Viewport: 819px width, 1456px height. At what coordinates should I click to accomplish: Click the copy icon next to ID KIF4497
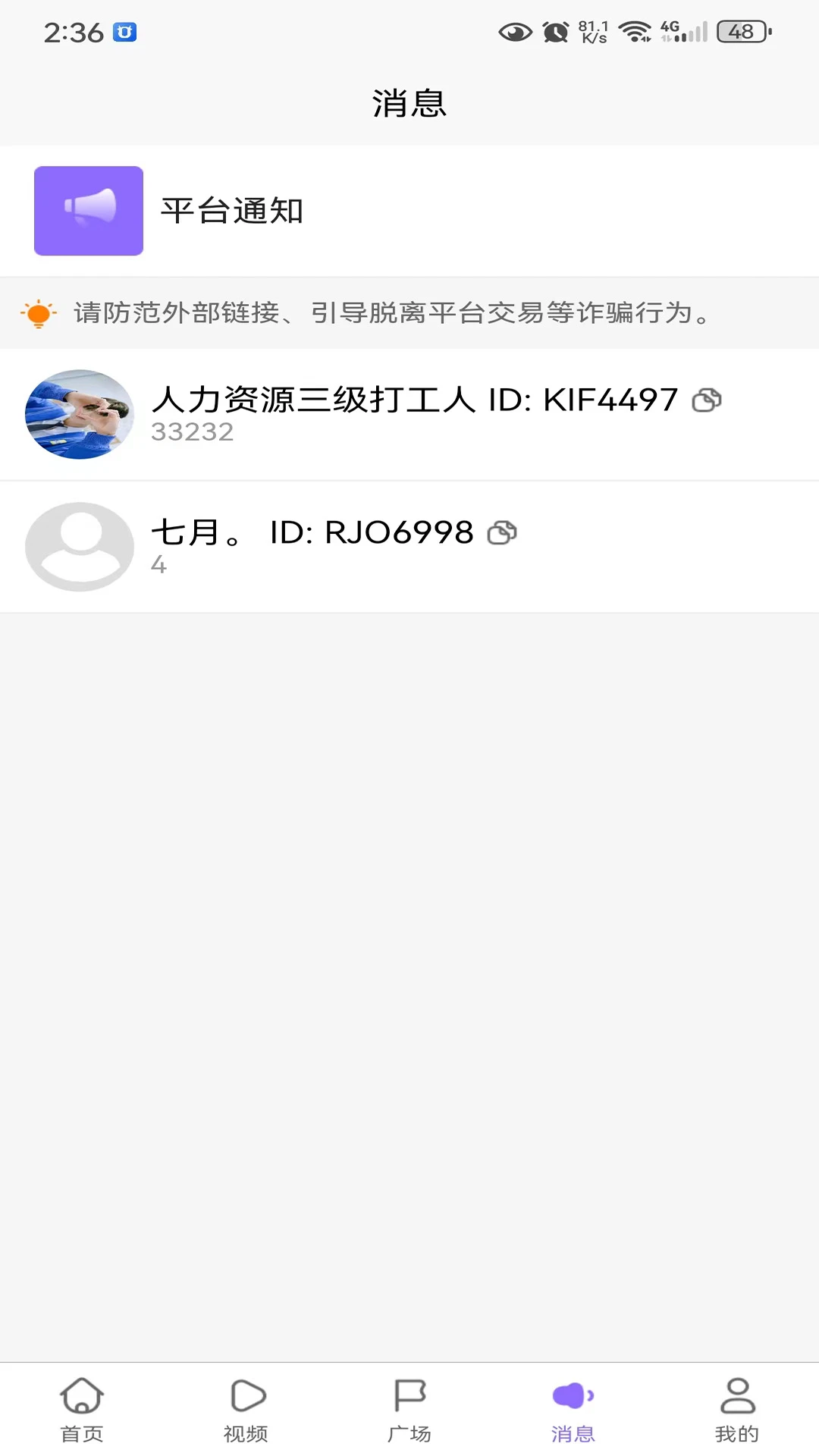(x=708, y=401)
